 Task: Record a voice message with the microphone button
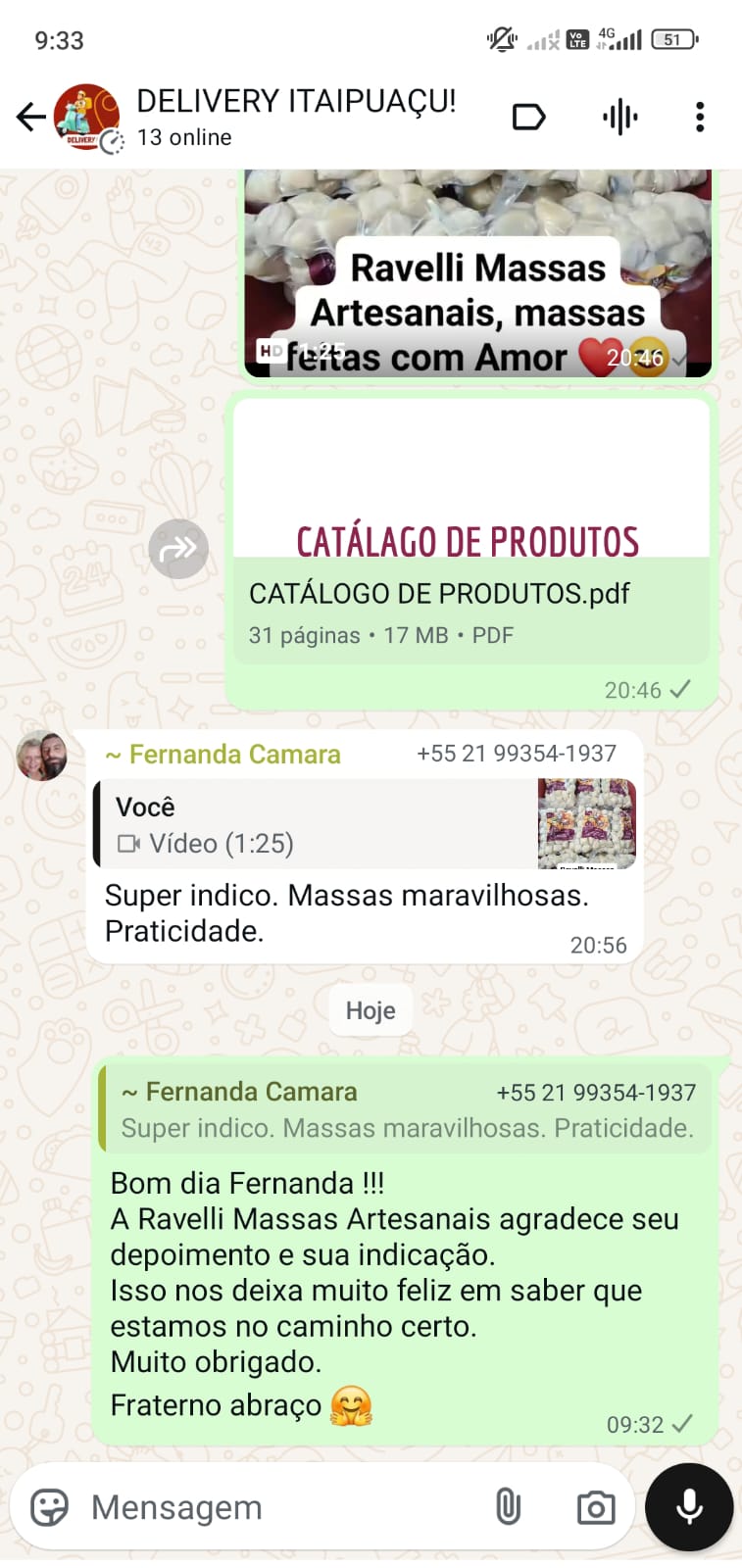point(689,1507)
